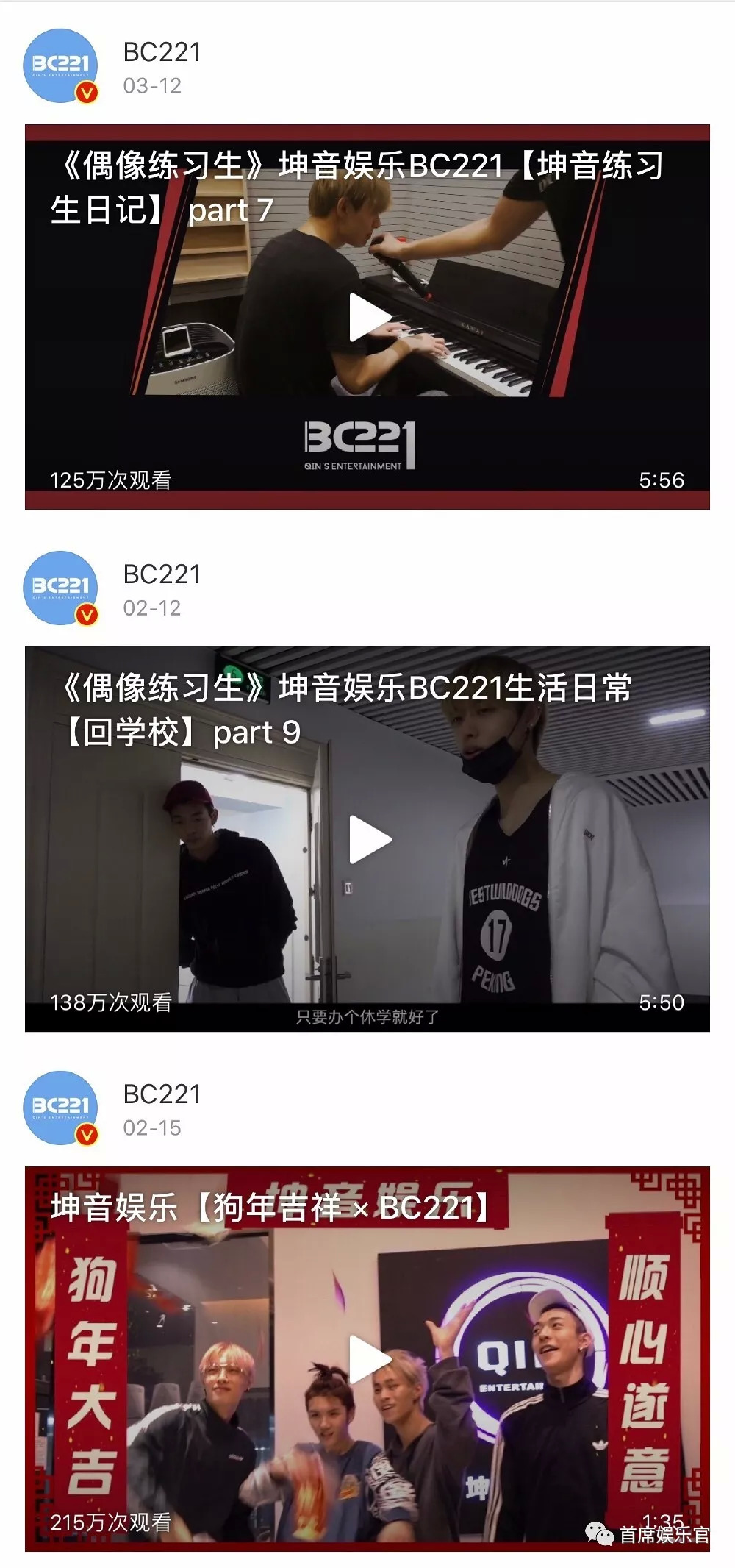Play the 坤音练习生日记 part 7 video
Image resolution: width=735 pixels, height=1568 pixels.
369,318
